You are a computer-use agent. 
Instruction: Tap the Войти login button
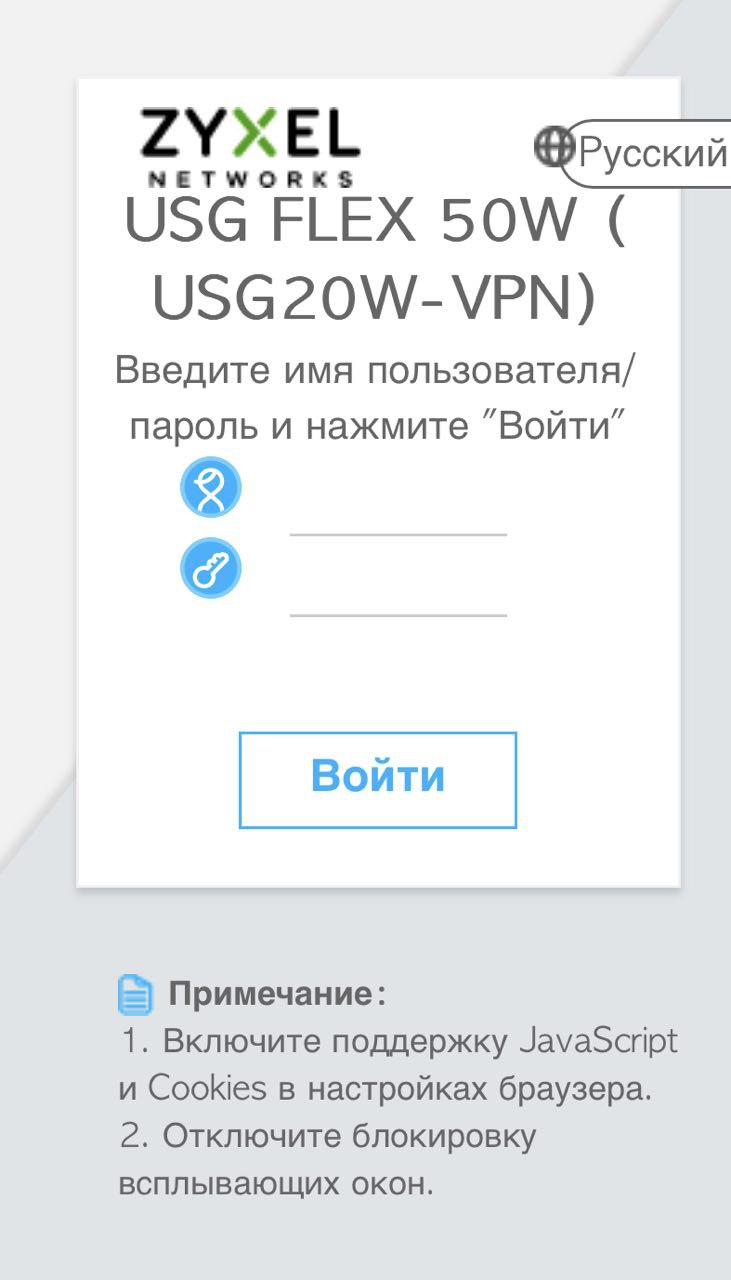tap(377, 779)
